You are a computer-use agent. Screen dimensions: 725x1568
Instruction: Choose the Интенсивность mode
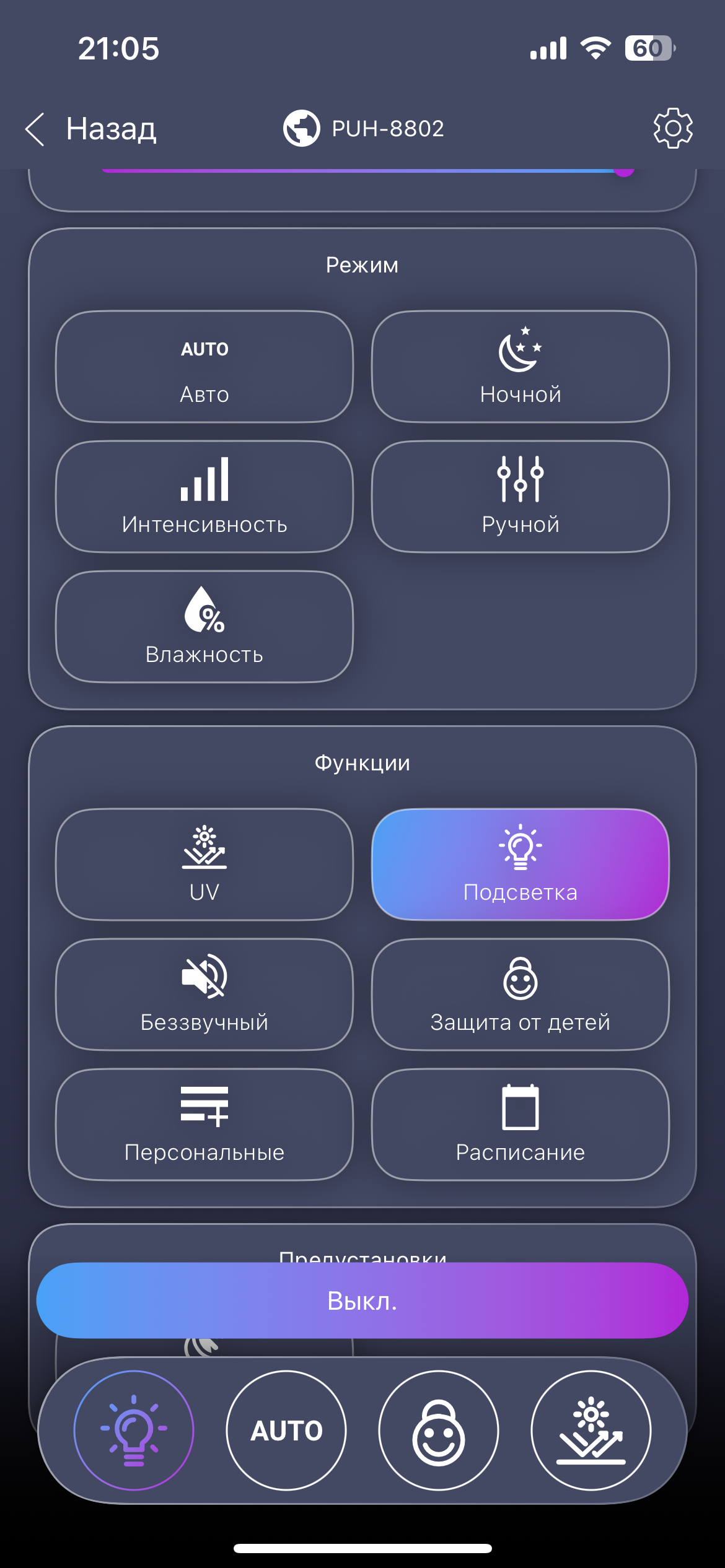(204, 497)
